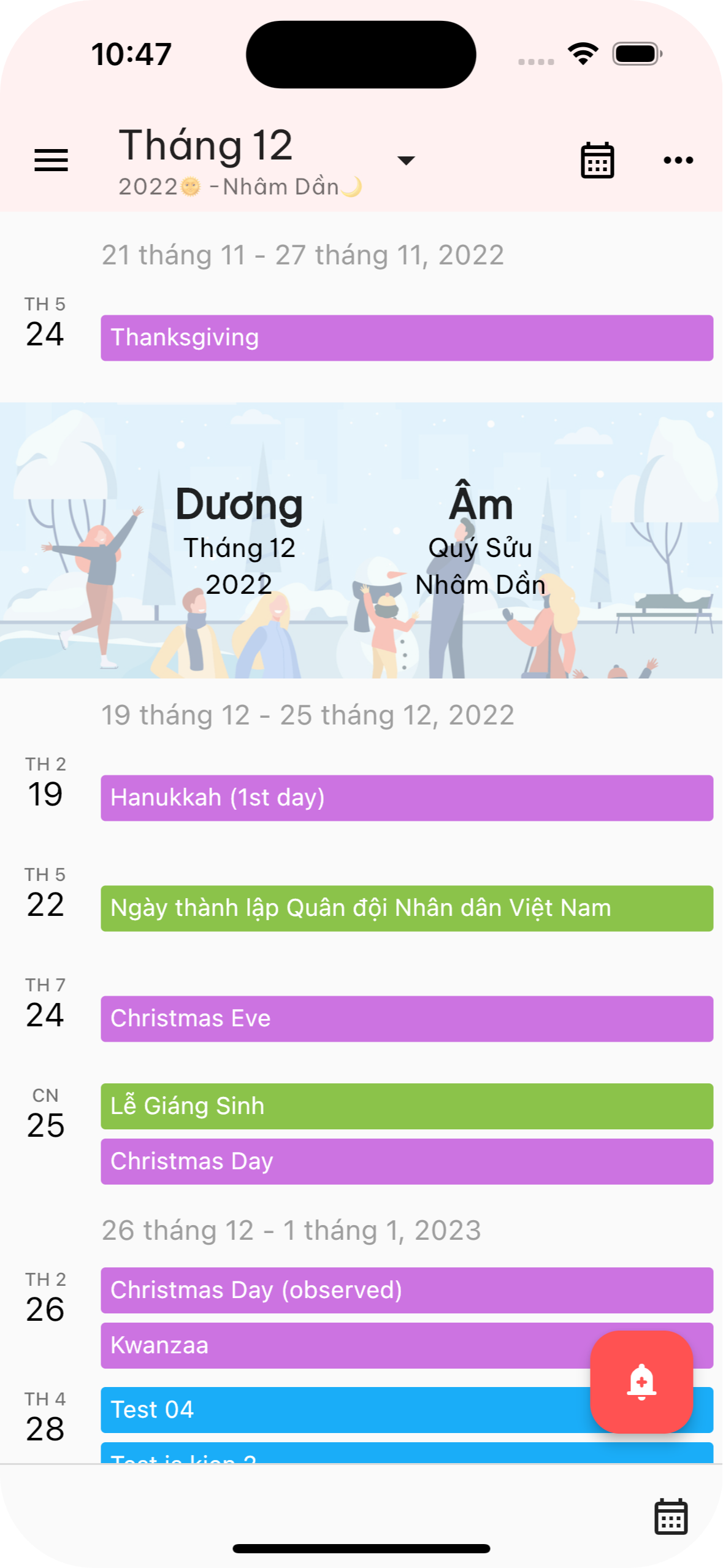Open the Christmas Eve event
The image size is (723, 1568).
(406, 1019)
